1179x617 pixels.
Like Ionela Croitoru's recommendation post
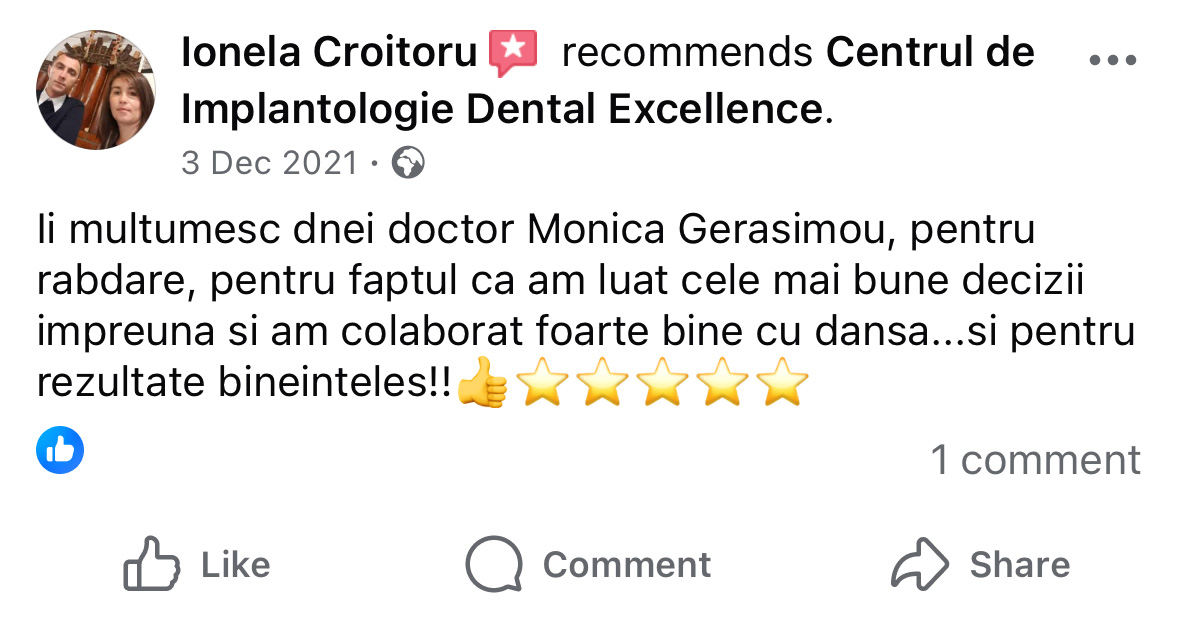pyautogui.click(x=197, y=565)
